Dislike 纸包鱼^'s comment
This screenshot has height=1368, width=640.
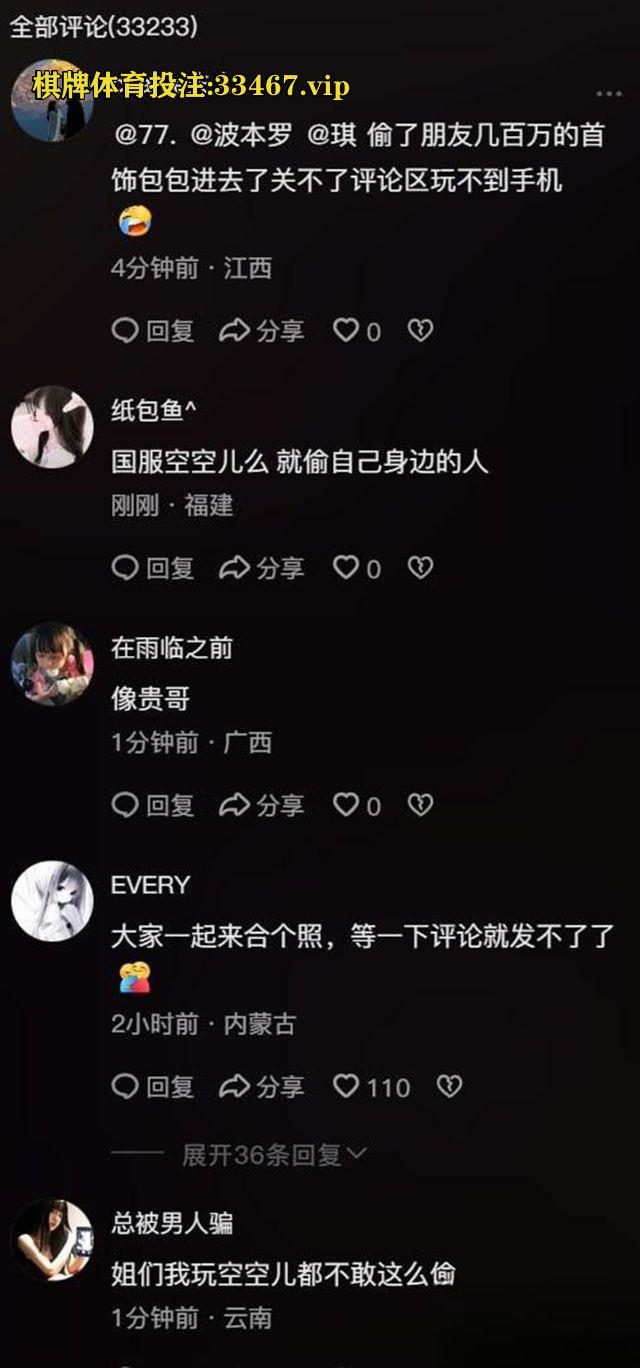click(420, 568)
